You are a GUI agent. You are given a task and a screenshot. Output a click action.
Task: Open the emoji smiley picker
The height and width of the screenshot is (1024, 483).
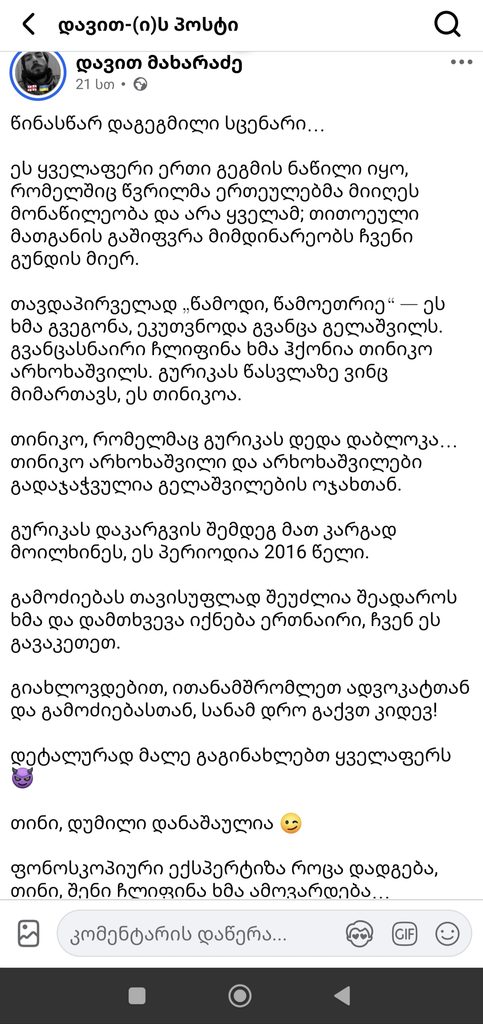click(x=448, y=935)
